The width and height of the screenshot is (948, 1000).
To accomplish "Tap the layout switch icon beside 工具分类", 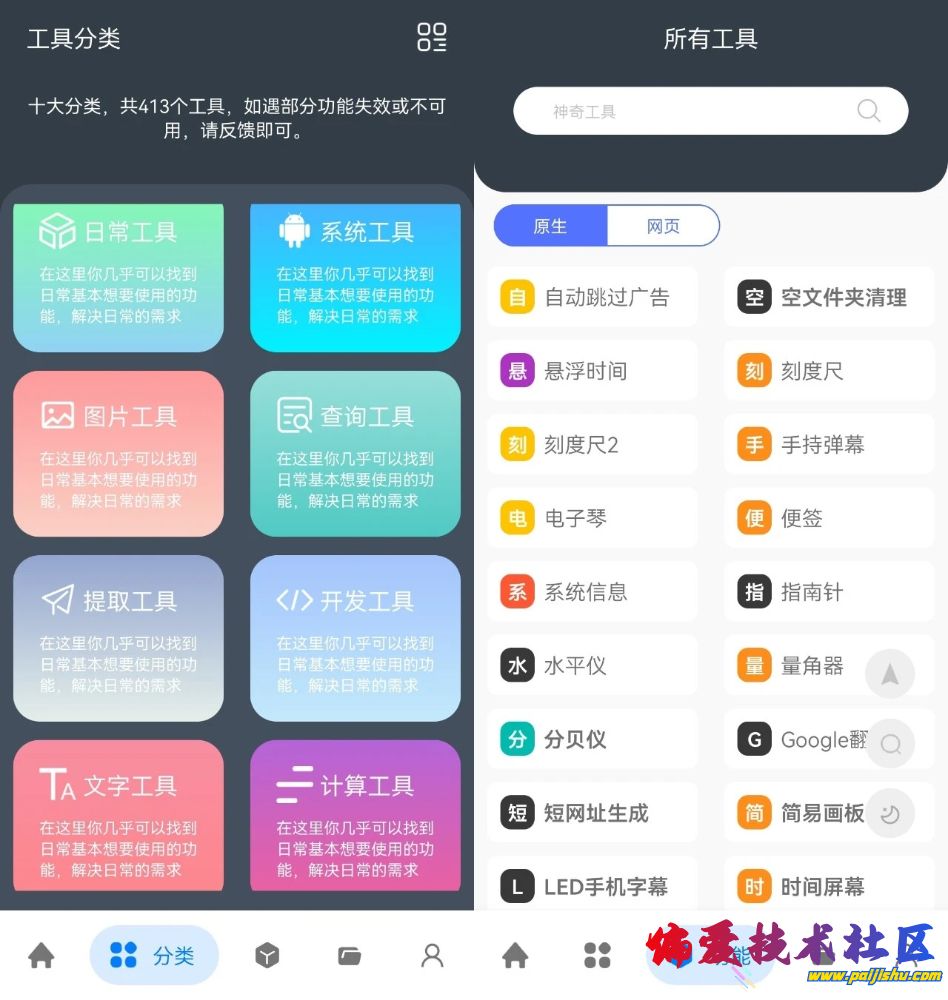I will [x=431, y=38].
